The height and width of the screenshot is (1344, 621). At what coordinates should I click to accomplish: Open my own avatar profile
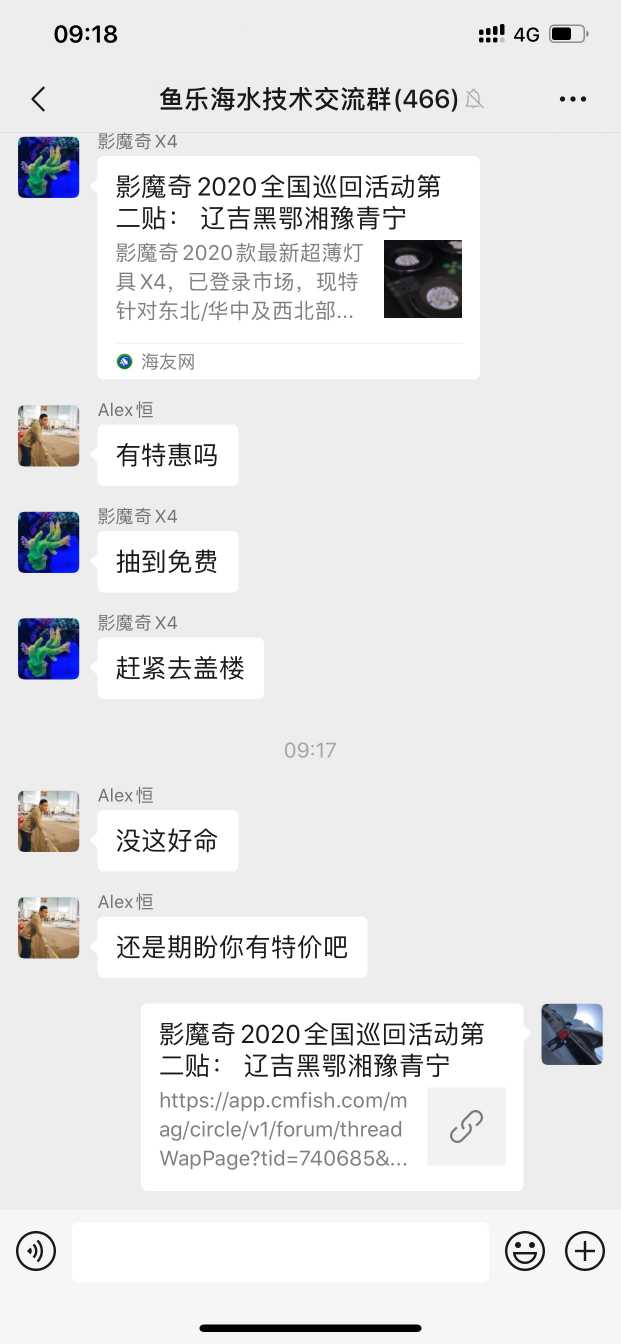tap(572, 1034)
